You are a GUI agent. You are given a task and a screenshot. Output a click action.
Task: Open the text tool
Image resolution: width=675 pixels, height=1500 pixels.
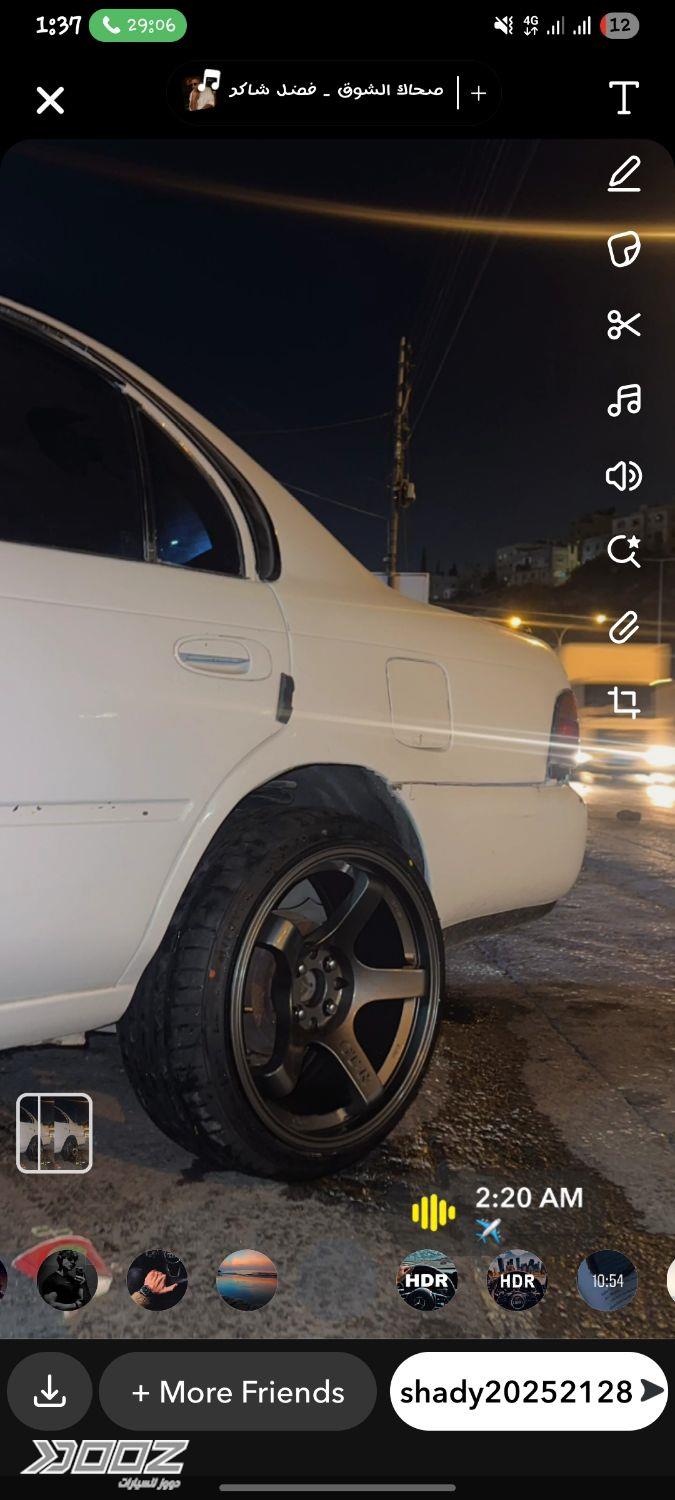[624, 98]
